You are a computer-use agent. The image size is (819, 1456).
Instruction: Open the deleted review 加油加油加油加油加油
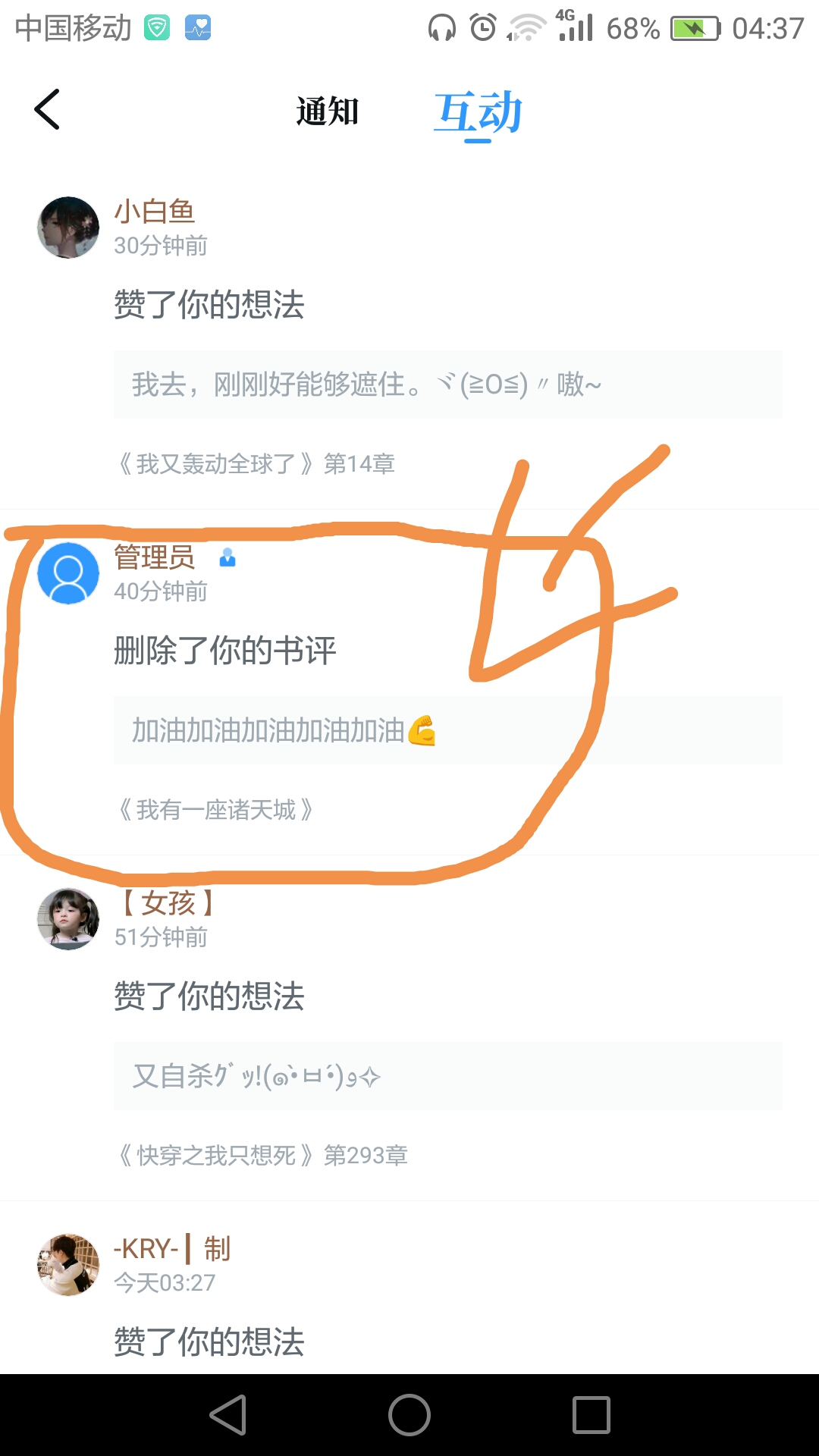point(447,730)
